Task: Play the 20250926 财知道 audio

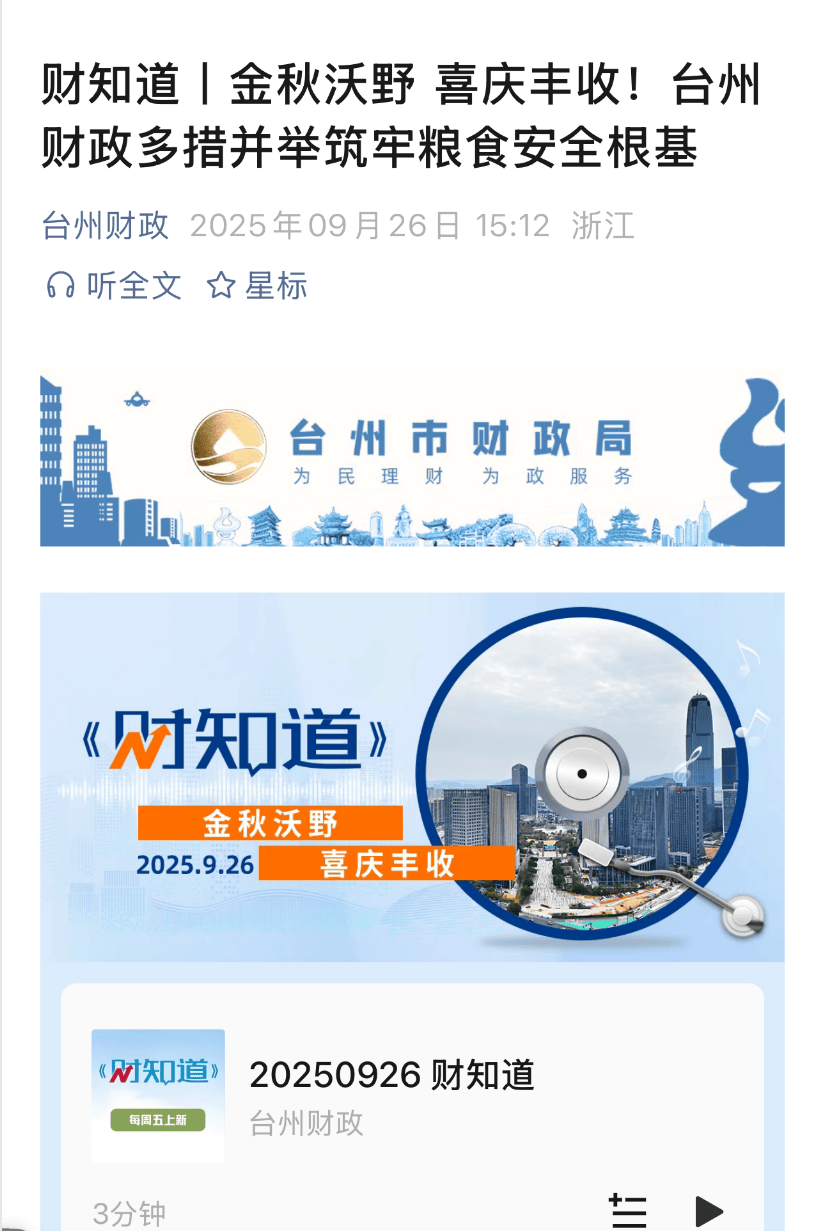Action: point(708,1210)
